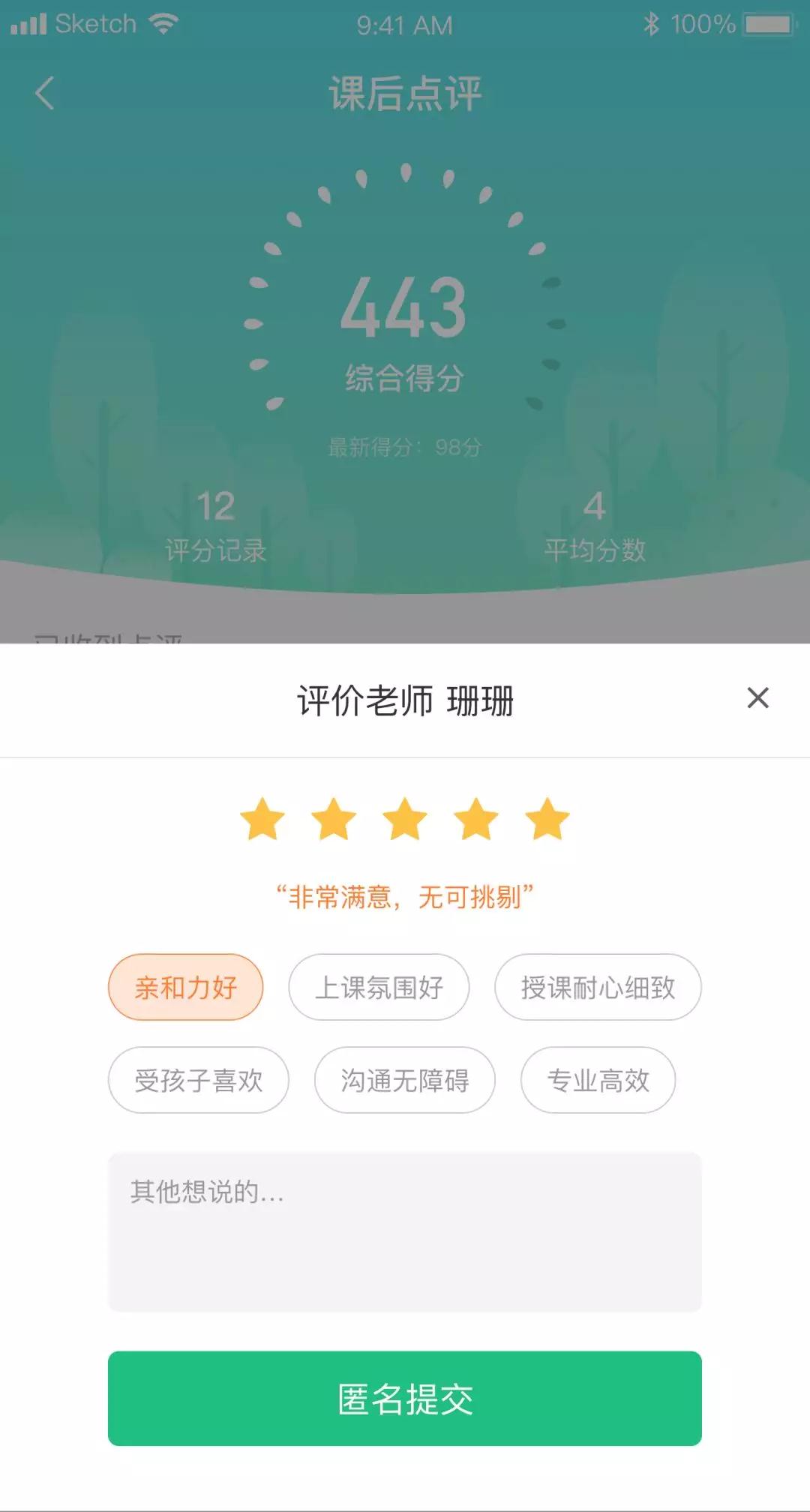Deselect the 亲和力好 tag
The width and height of the screenshot is (810, 1512).
pos(186,988)
